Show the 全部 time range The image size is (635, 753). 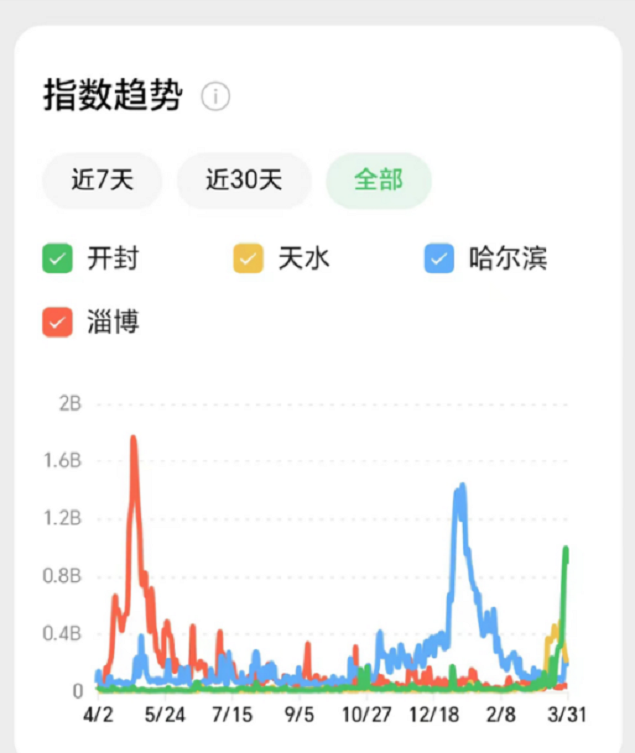point(378,180)
